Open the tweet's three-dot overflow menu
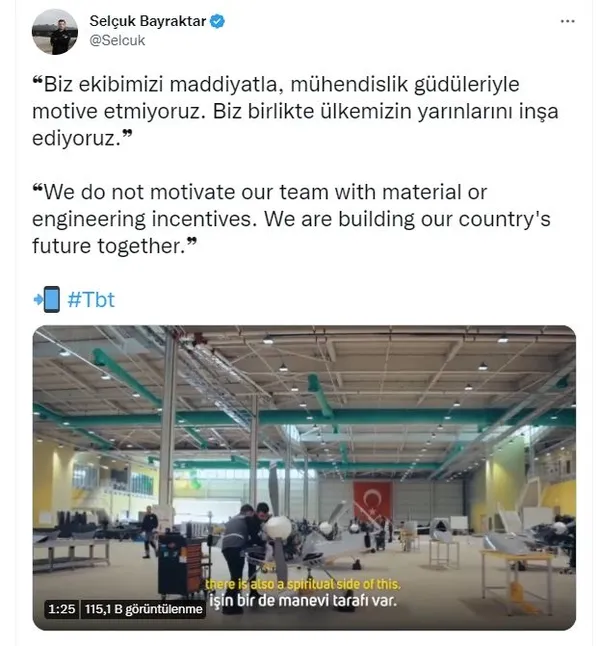The image size is (600, 646). 567,21
